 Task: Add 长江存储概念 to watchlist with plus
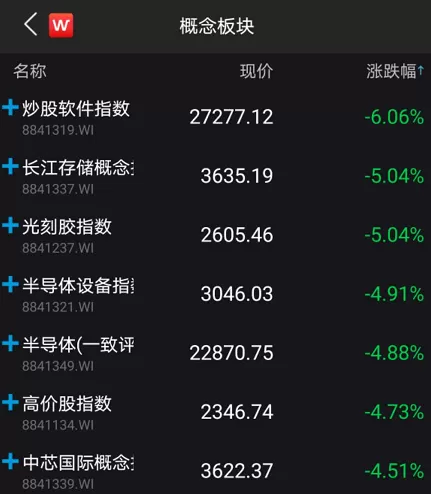click(10, 166)
